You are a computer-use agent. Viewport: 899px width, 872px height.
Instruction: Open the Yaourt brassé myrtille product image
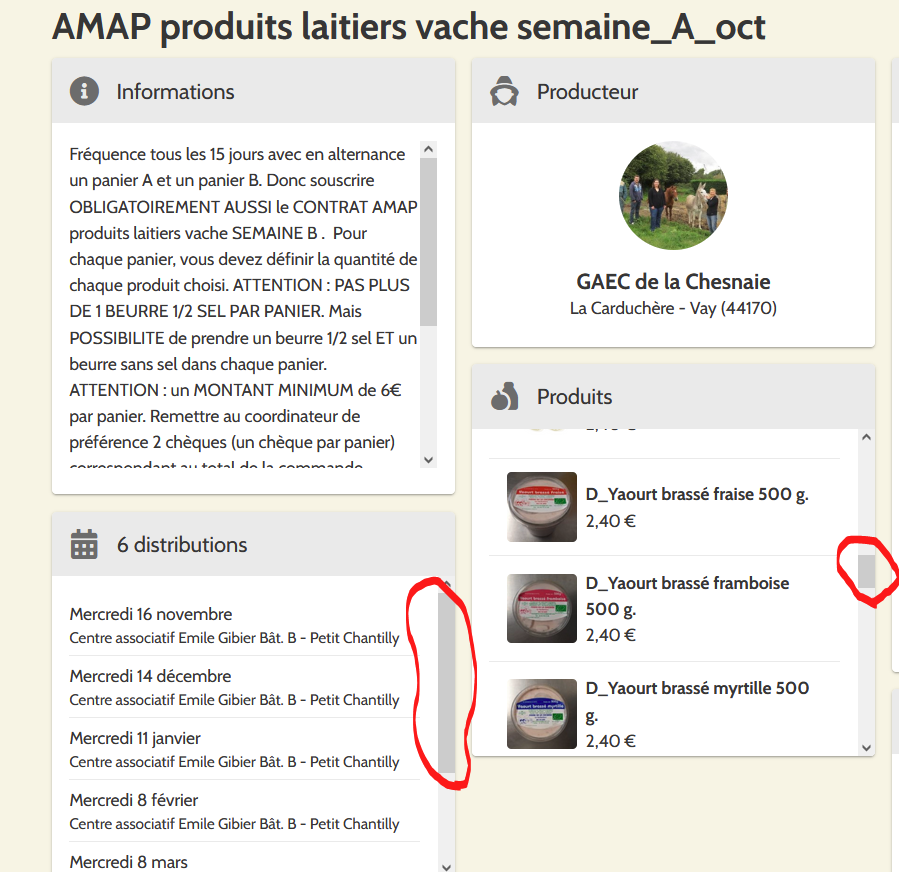541,714
